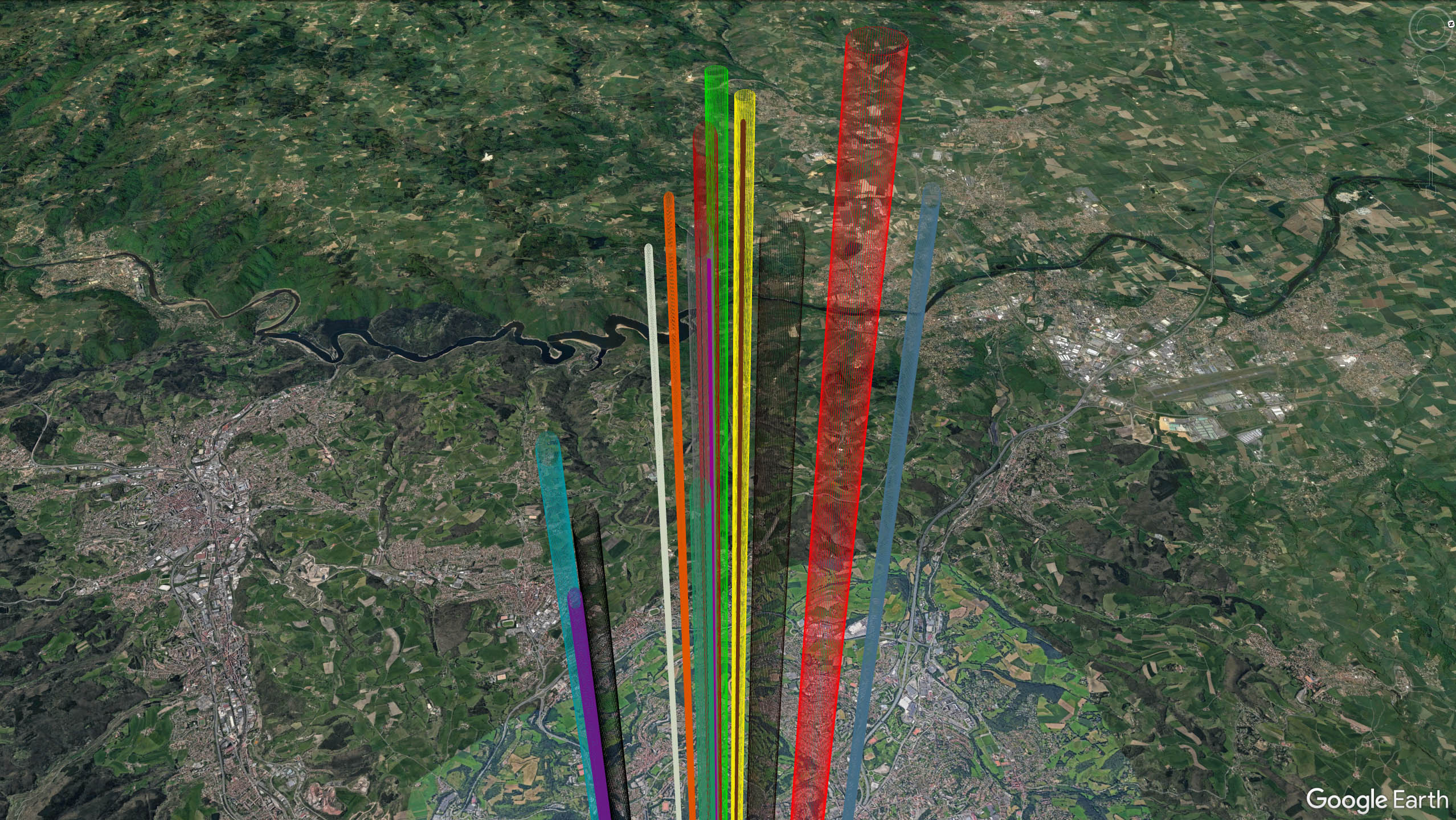The width and height of the screenshot is (1456, 820).
Task: Tap the N marker to reset north
Action: 1451,24
